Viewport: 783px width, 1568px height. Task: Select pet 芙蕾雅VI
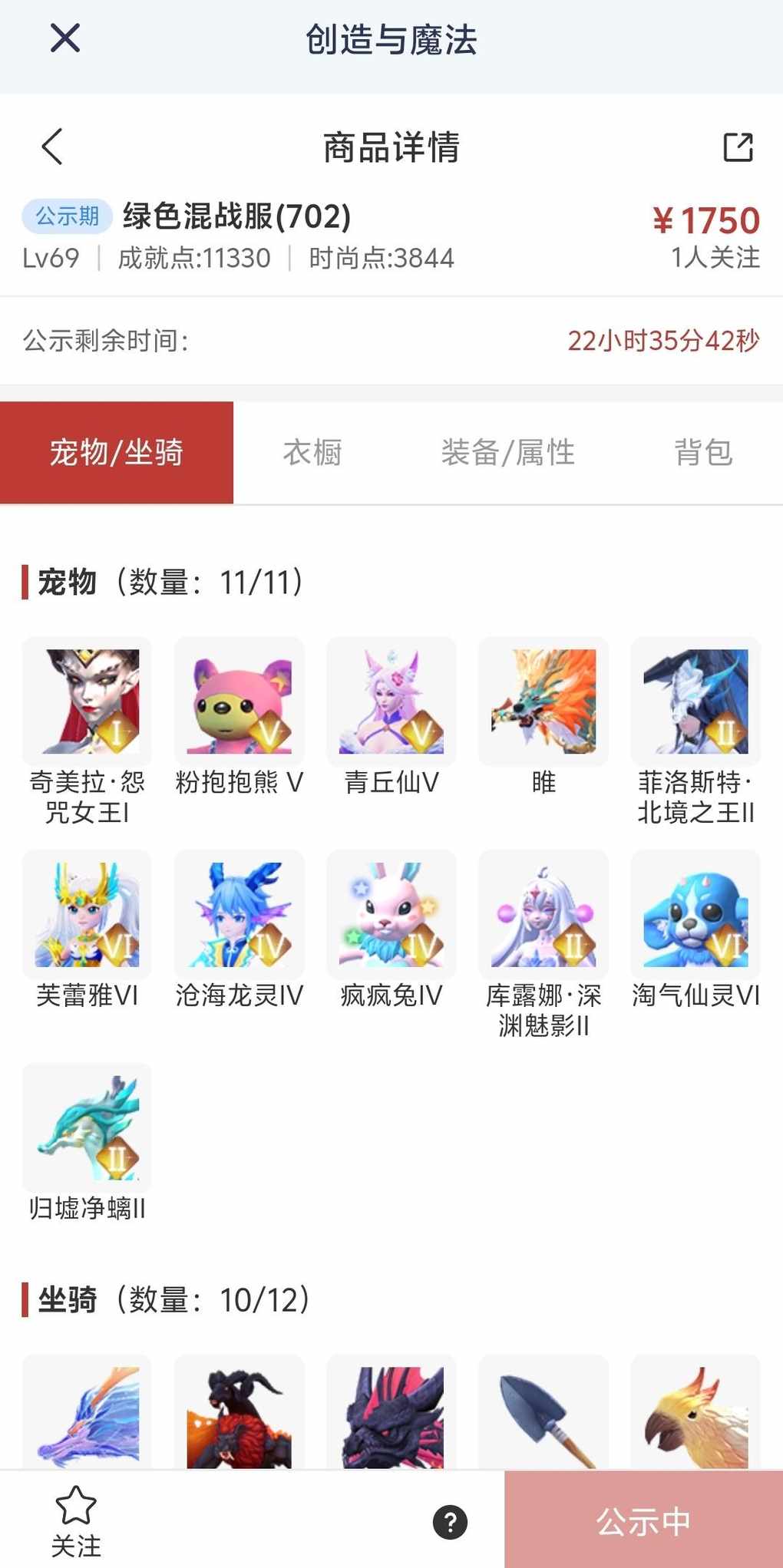coord(87,914)
